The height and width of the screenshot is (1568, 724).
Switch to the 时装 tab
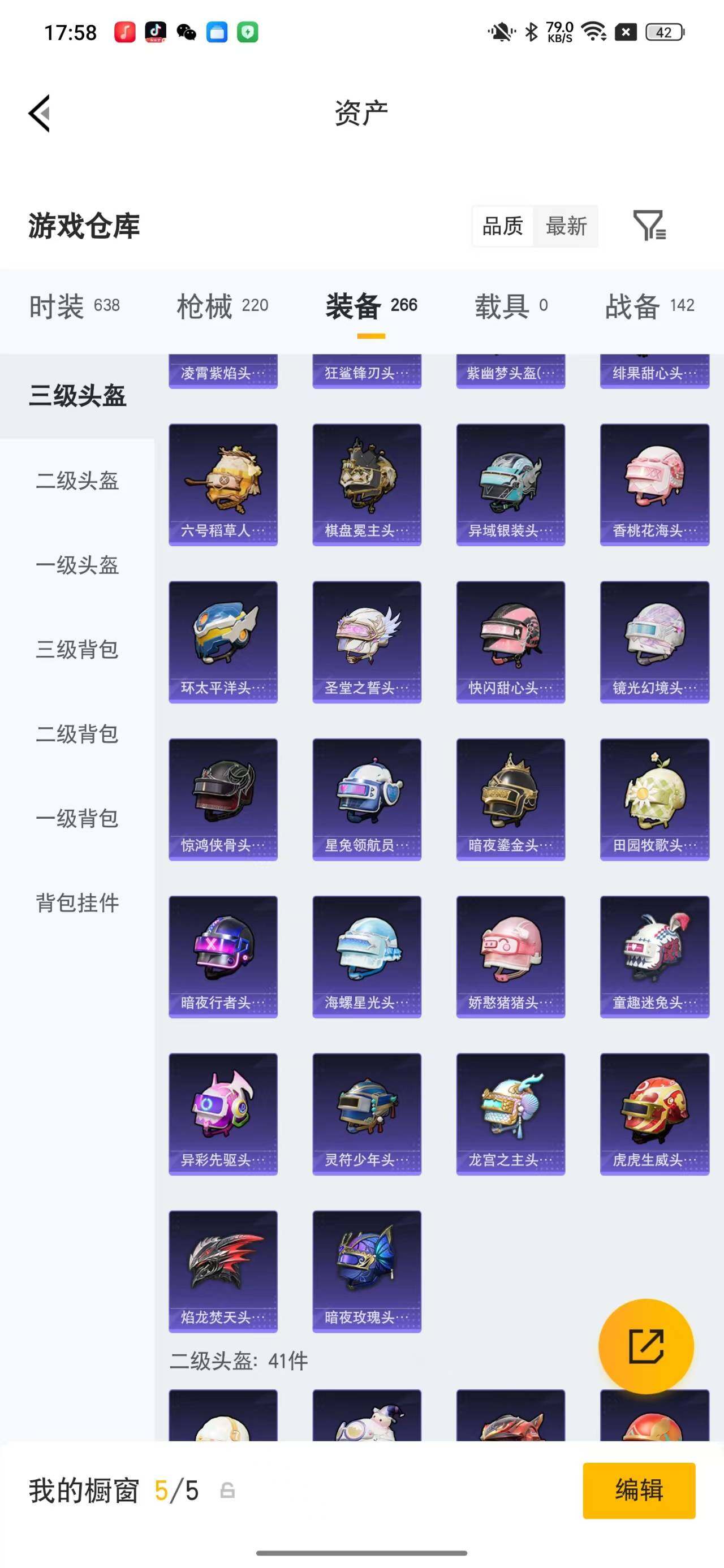(74, 305)
